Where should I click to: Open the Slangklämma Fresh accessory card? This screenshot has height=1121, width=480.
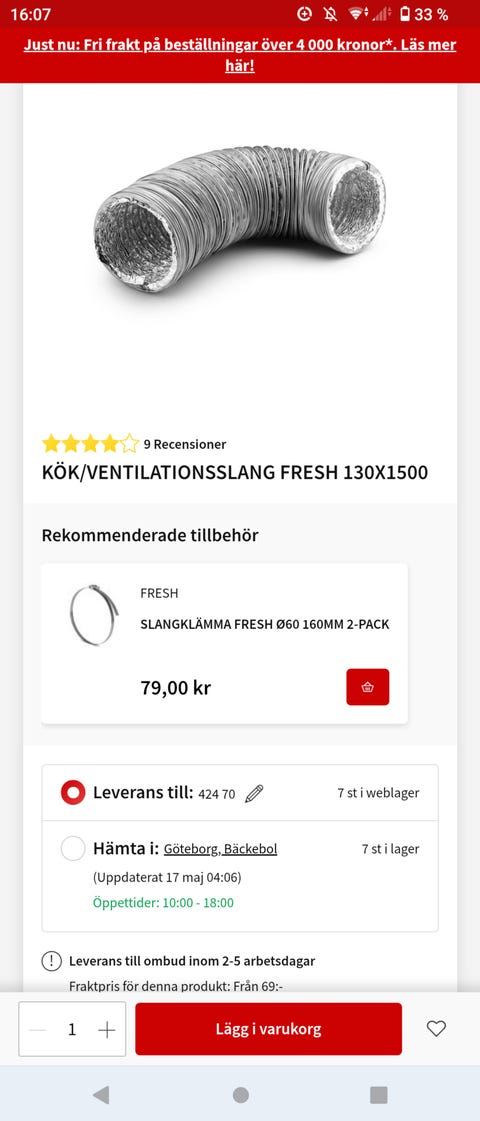(225, 643)
